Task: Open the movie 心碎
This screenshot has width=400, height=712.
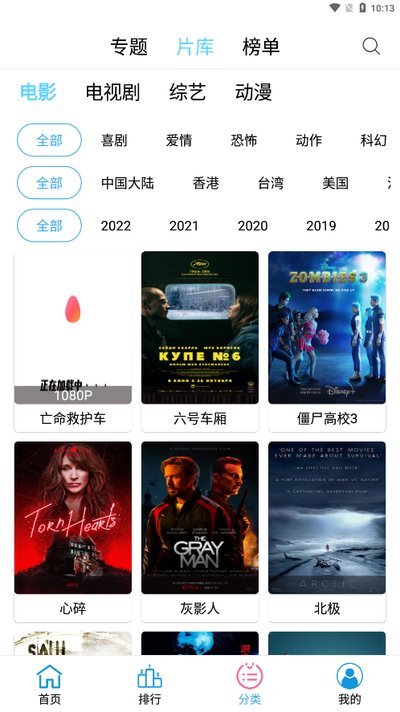Action: 73,531
